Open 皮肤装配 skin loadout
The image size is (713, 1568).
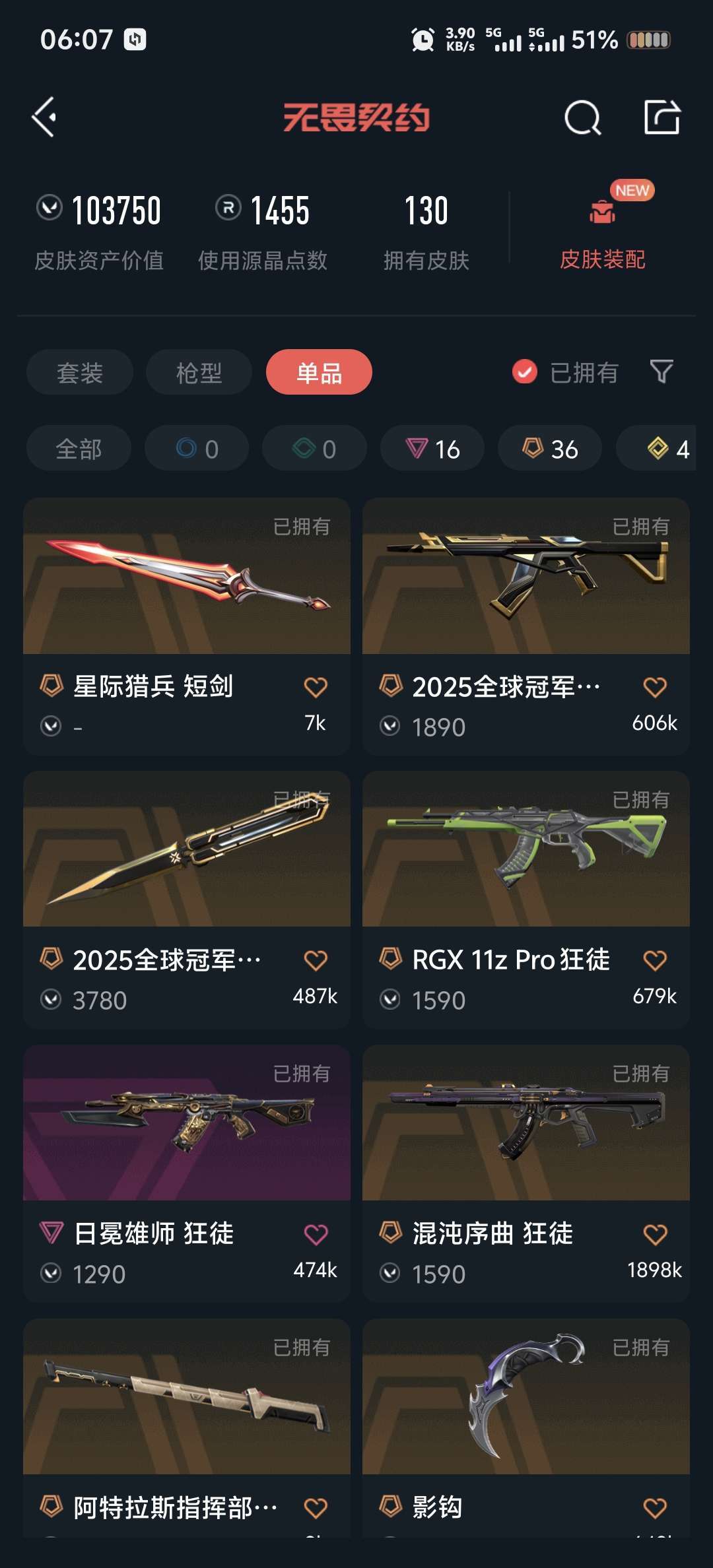(x=602, y=228)
